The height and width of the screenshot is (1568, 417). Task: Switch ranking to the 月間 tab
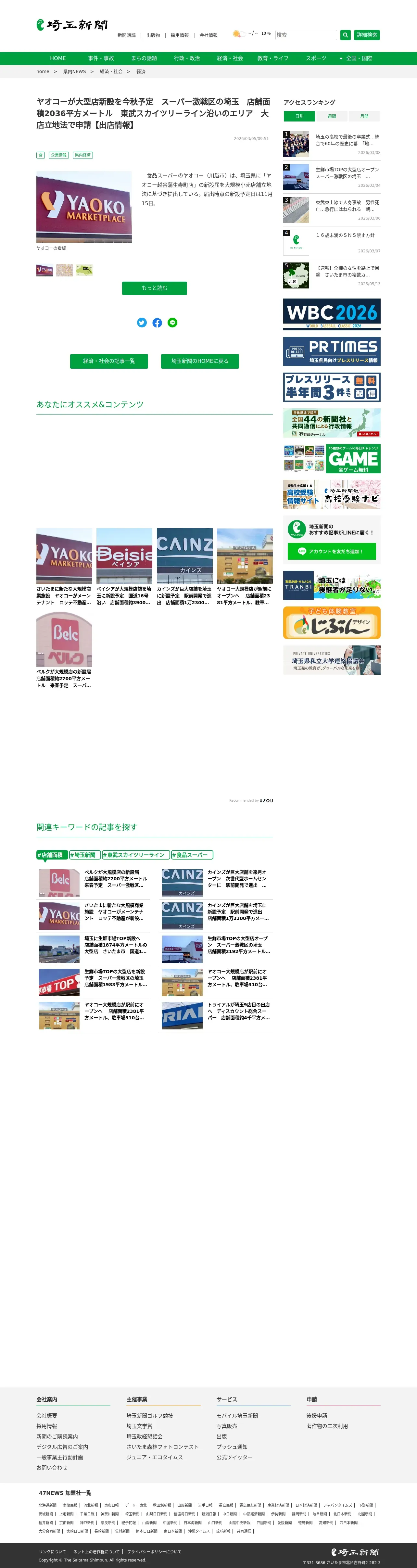point(364,116)
